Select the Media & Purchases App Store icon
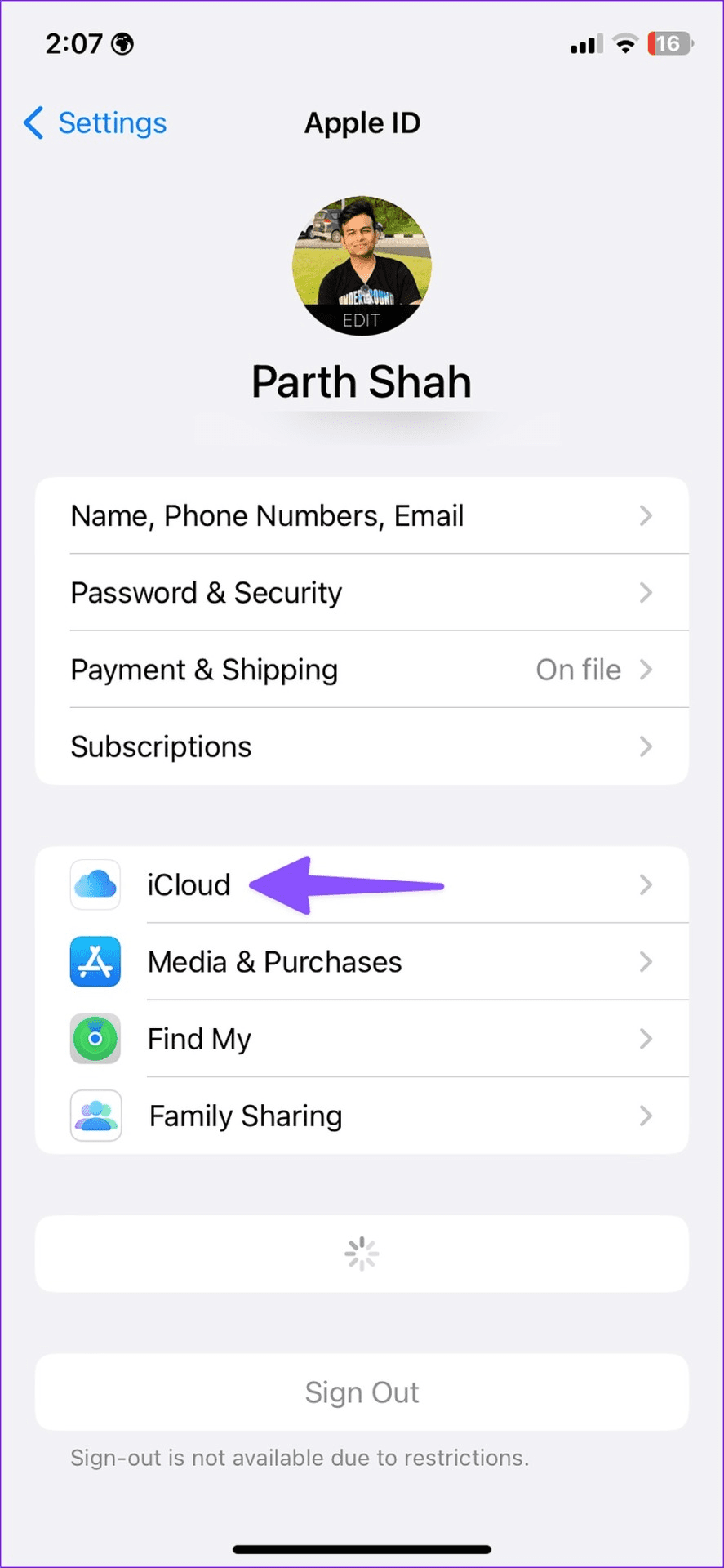 (x=95, y=962)
